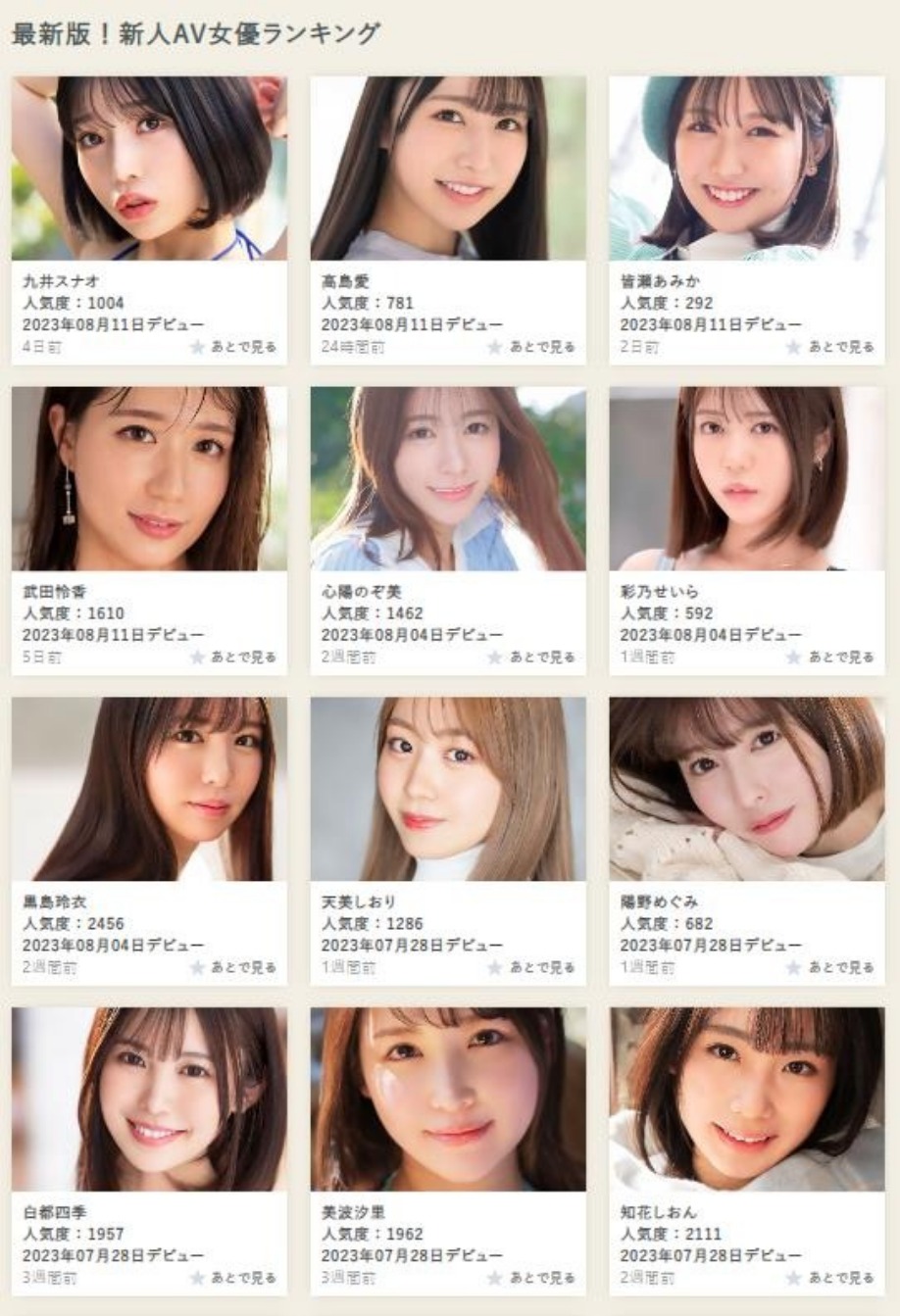This screenshot has width=900, height=1316.
Task: Tap the あとで見る star on 陽野めぐみ
Action: (831, 967)
